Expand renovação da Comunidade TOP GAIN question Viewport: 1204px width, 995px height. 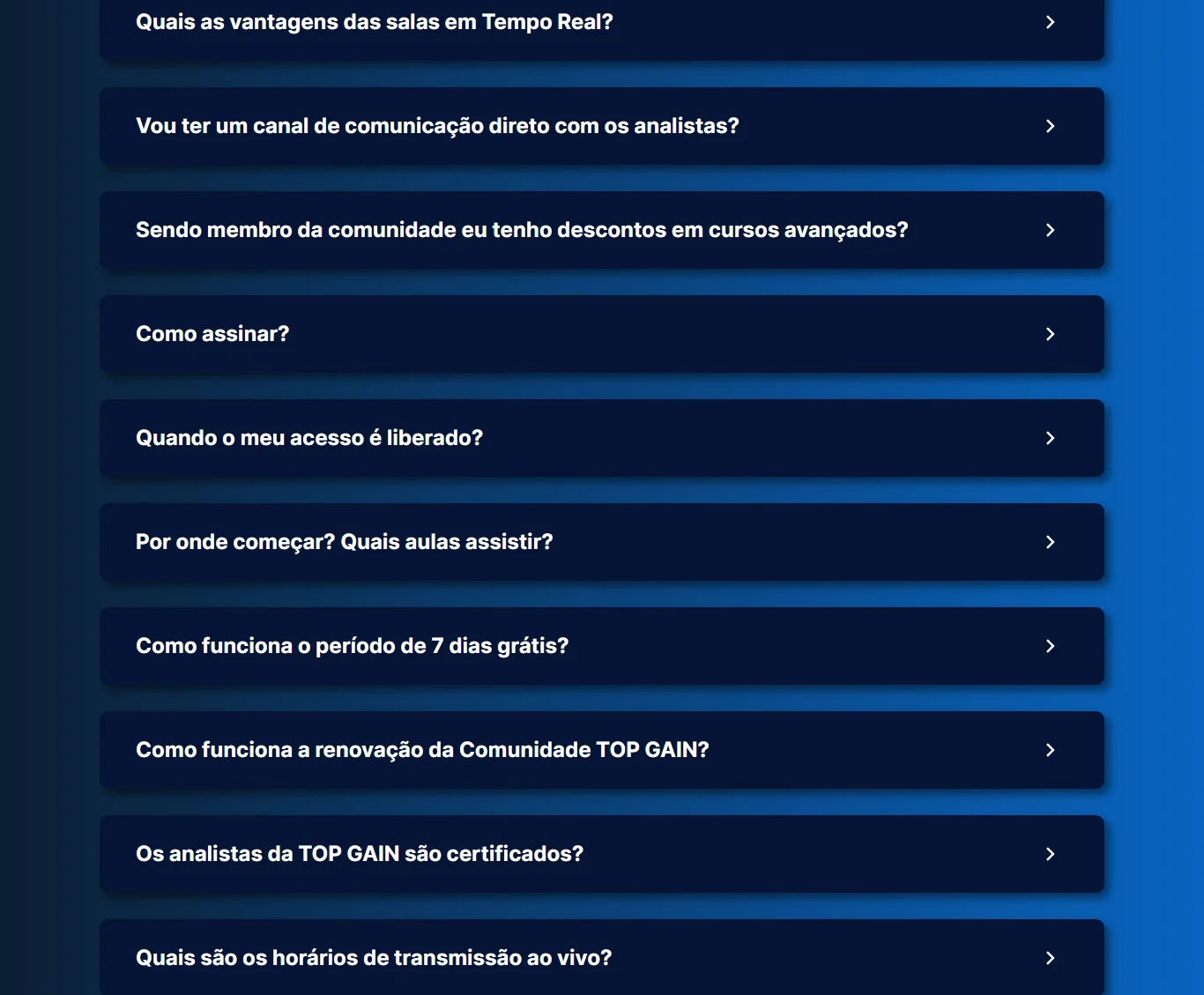click(601, 750)
